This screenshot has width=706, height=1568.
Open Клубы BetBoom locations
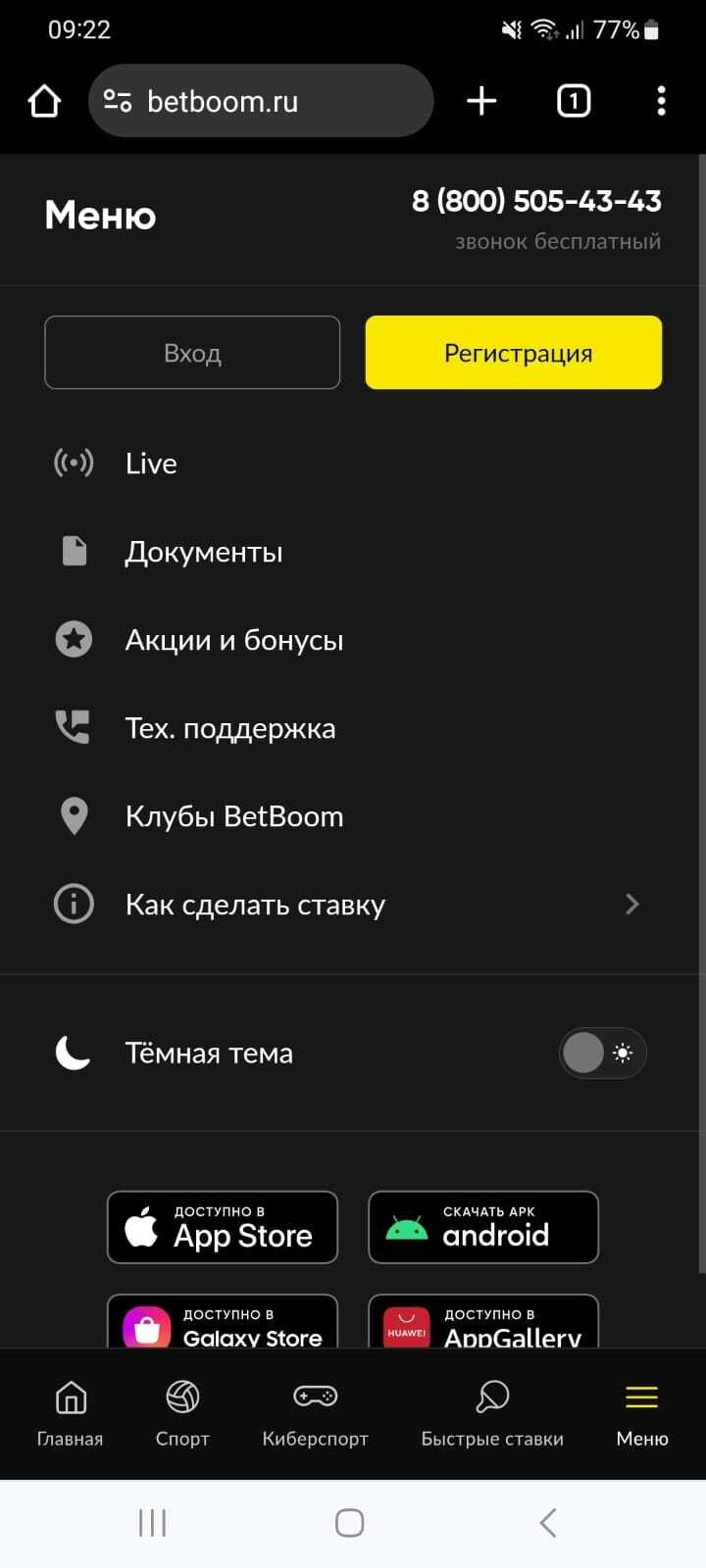[x=234, y=816]
